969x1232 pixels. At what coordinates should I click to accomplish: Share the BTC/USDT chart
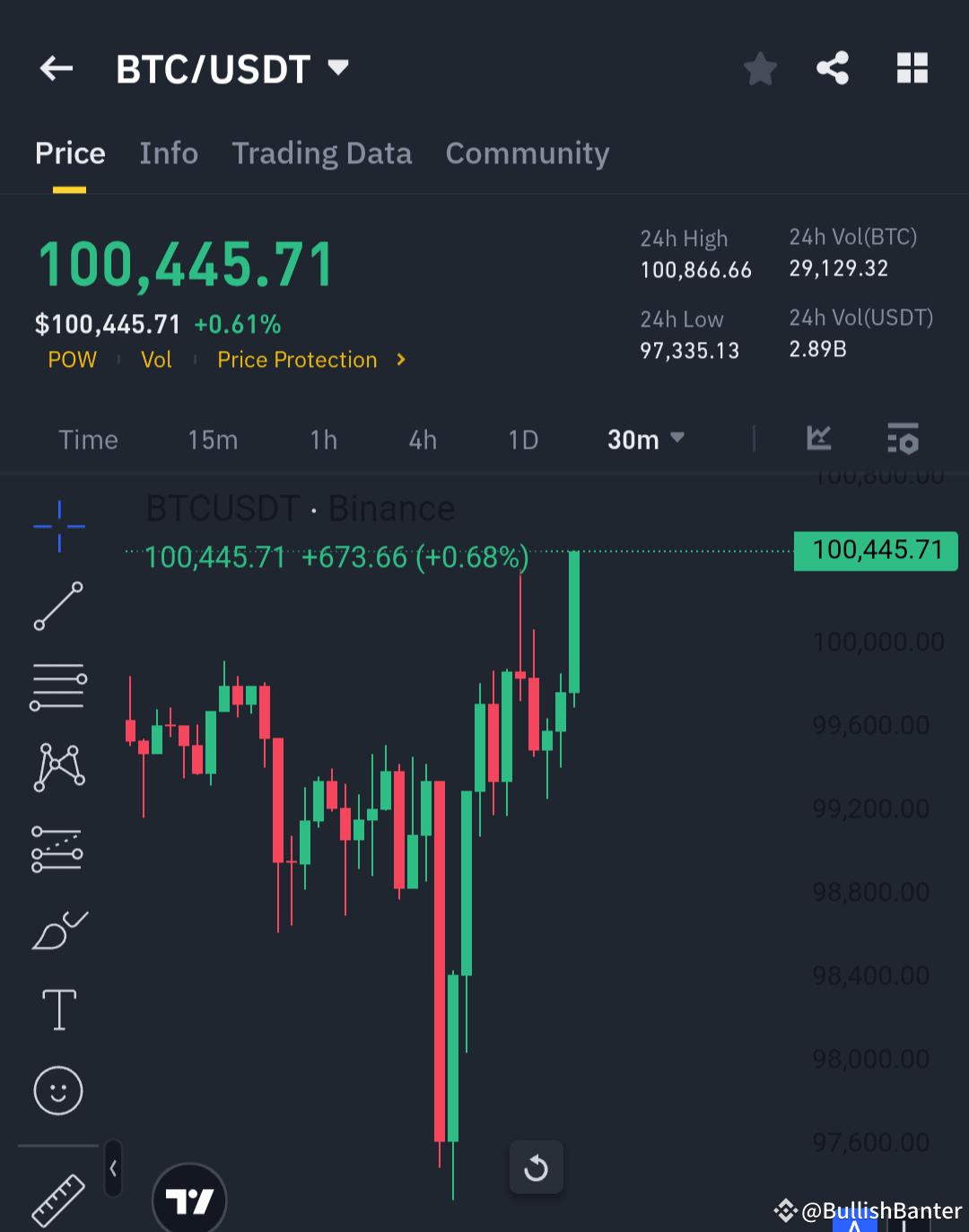[832, 68]
